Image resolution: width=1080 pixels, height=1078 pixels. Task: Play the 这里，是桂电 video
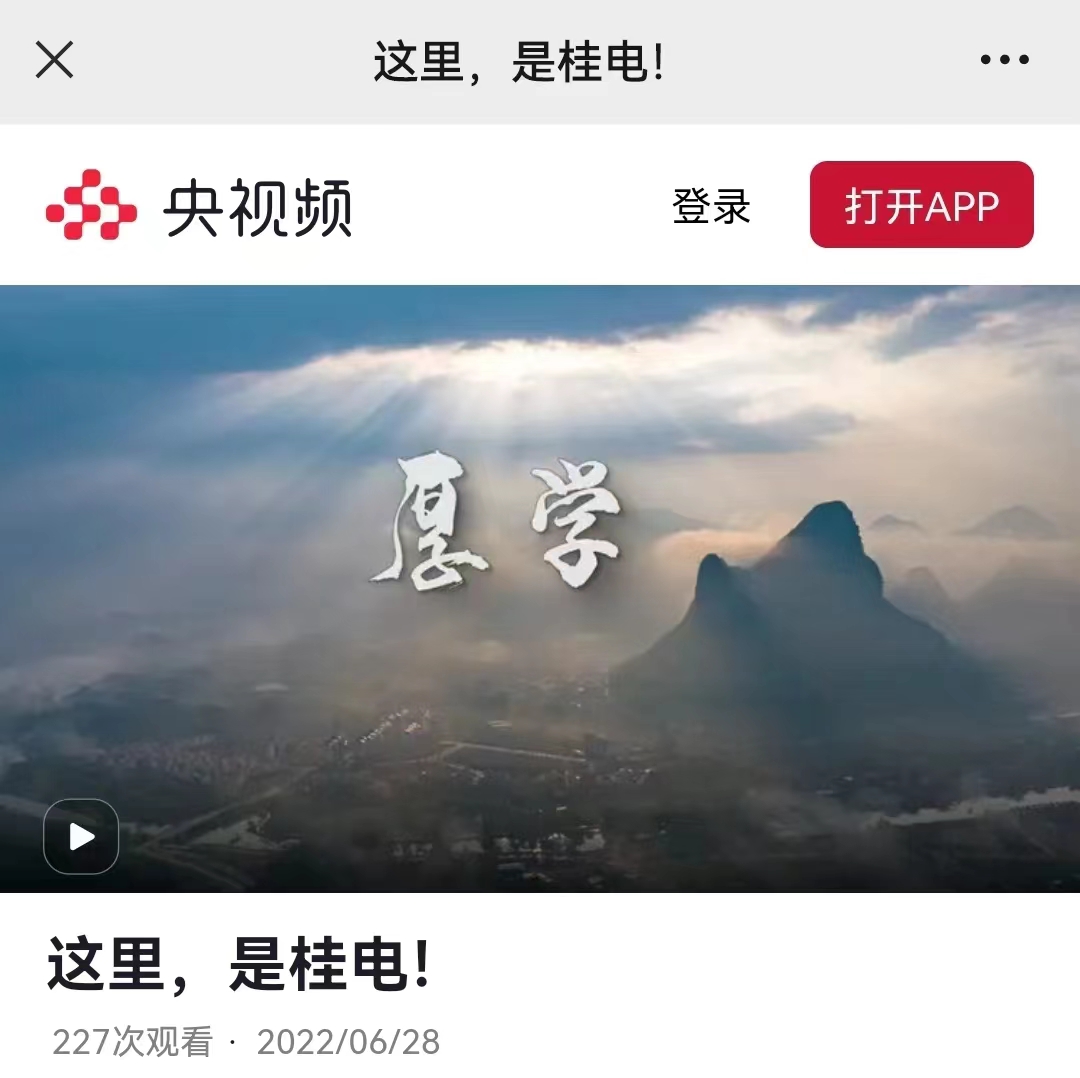tap(81, 836)
